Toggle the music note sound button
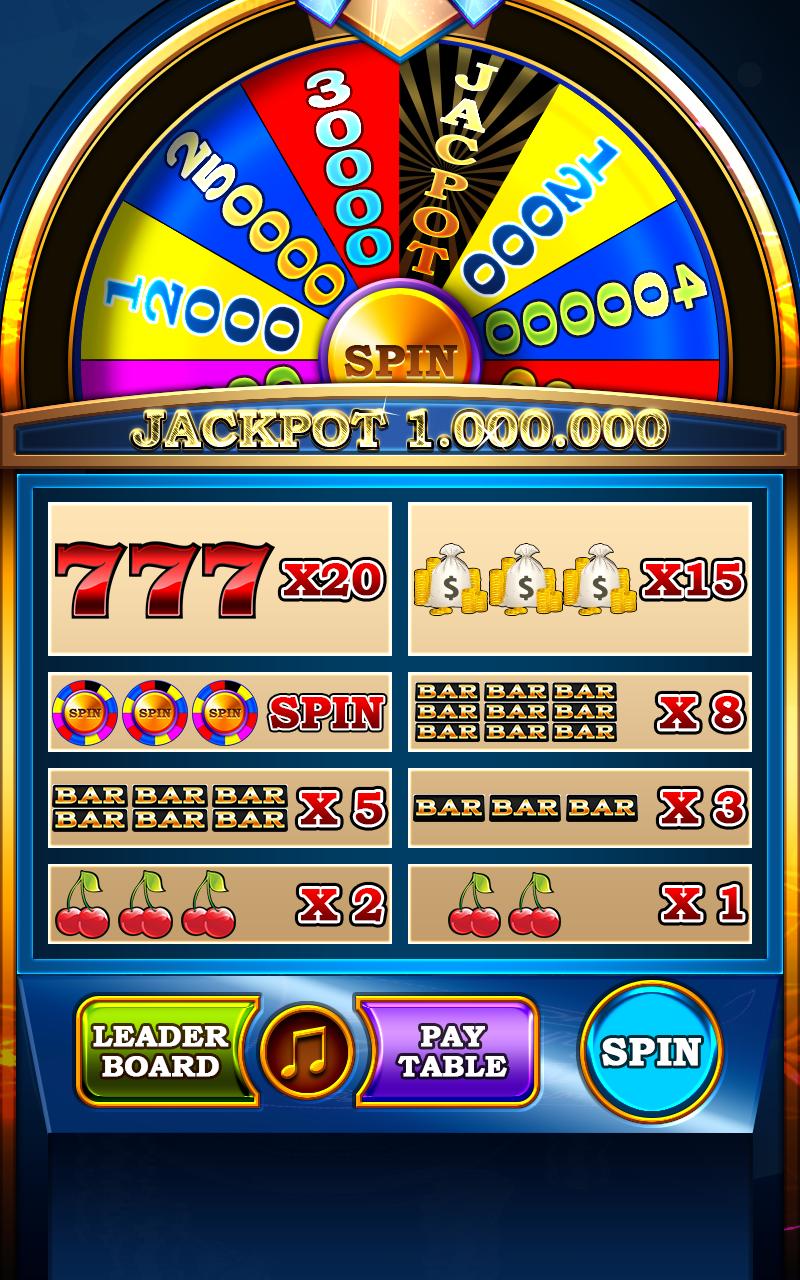 (306, 1052)
